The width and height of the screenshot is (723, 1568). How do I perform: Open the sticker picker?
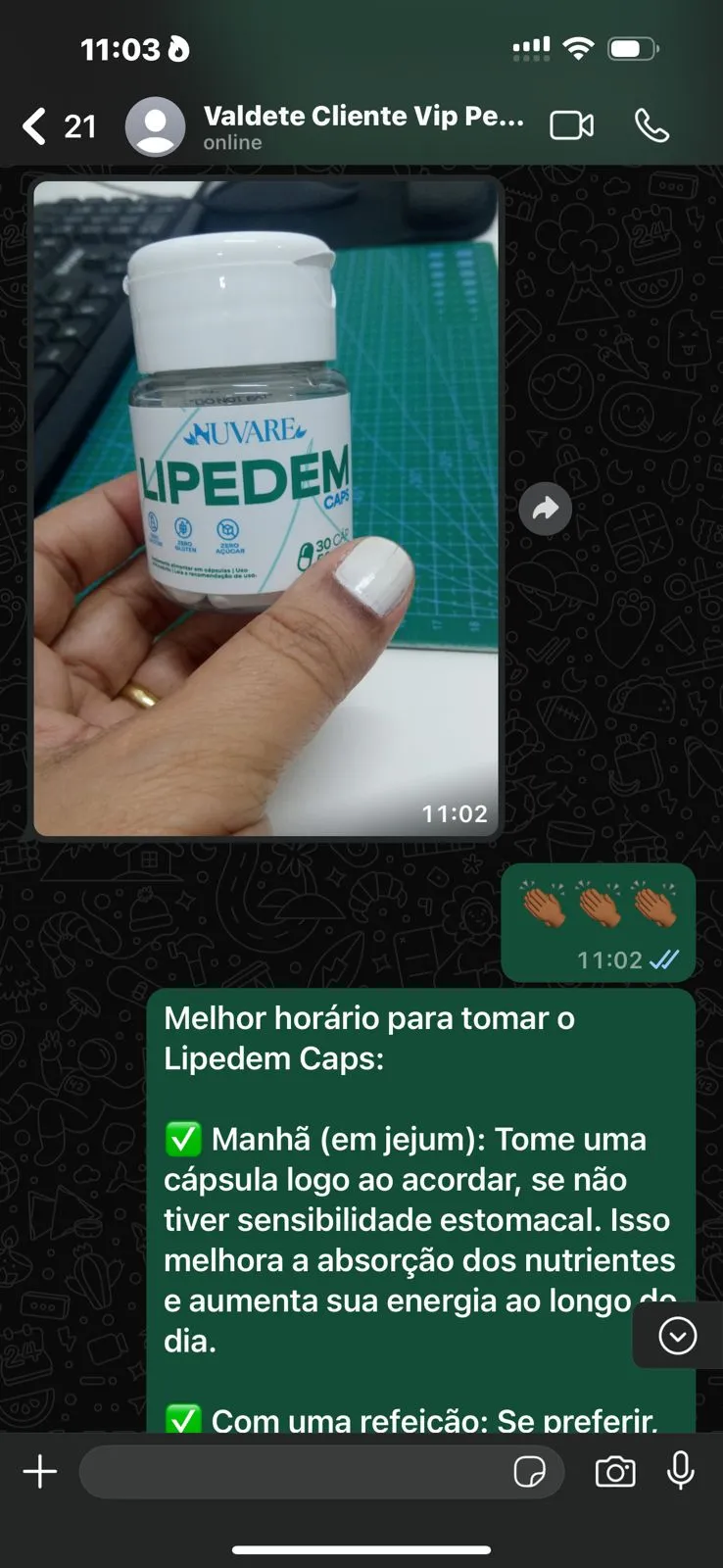pos(530,1472)
